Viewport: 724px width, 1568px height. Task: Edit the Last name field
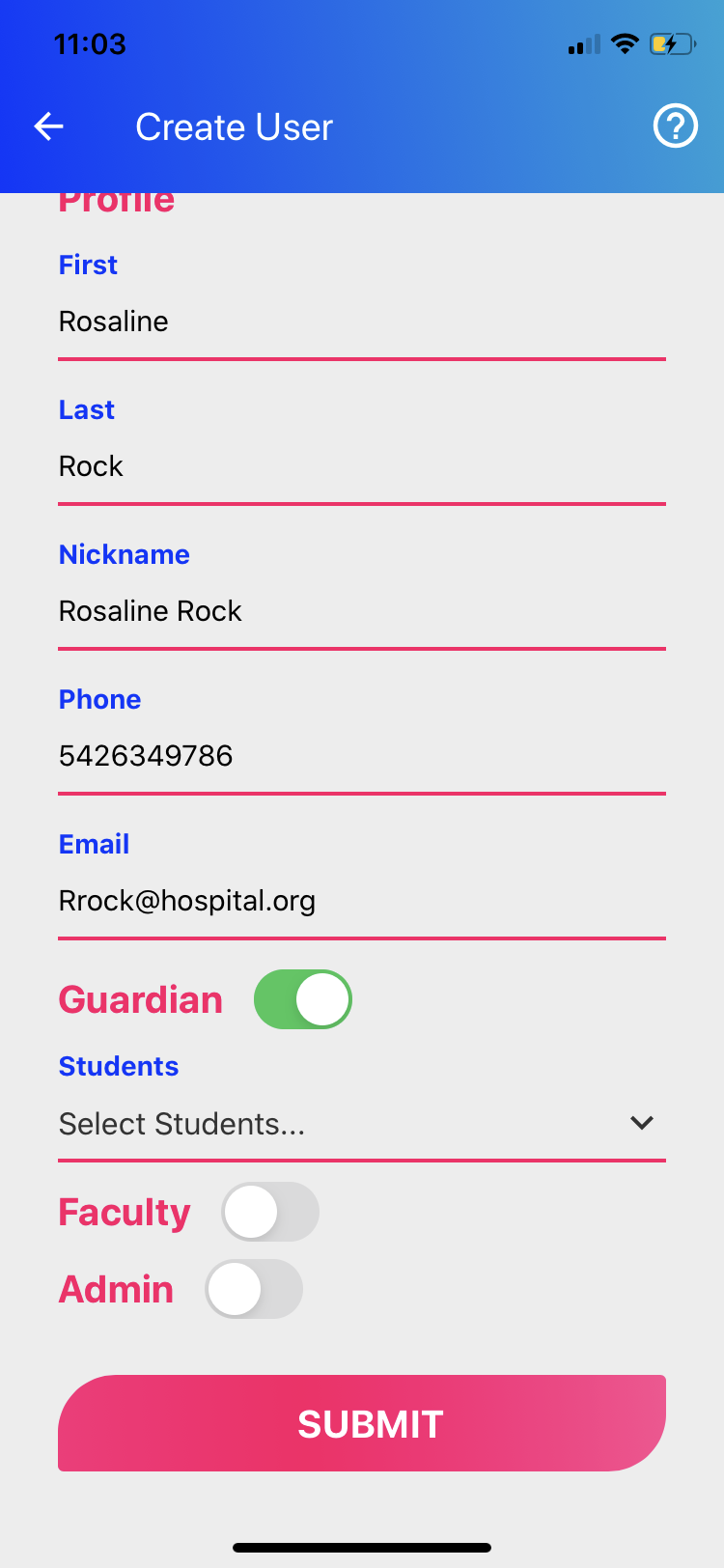[362, 466]
